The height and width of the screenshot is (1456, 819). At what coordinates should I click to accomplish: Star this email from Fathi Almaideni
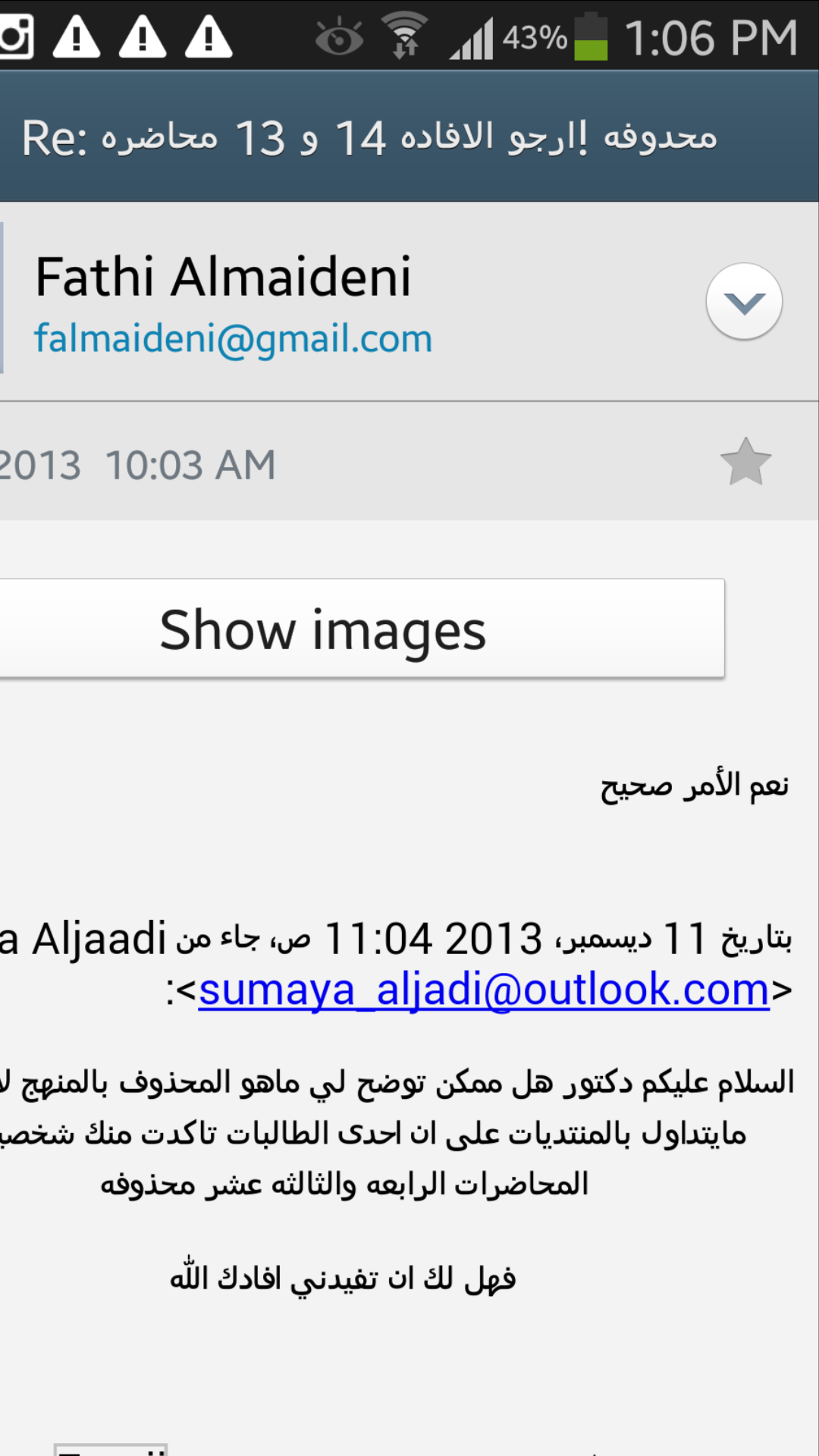745,462
